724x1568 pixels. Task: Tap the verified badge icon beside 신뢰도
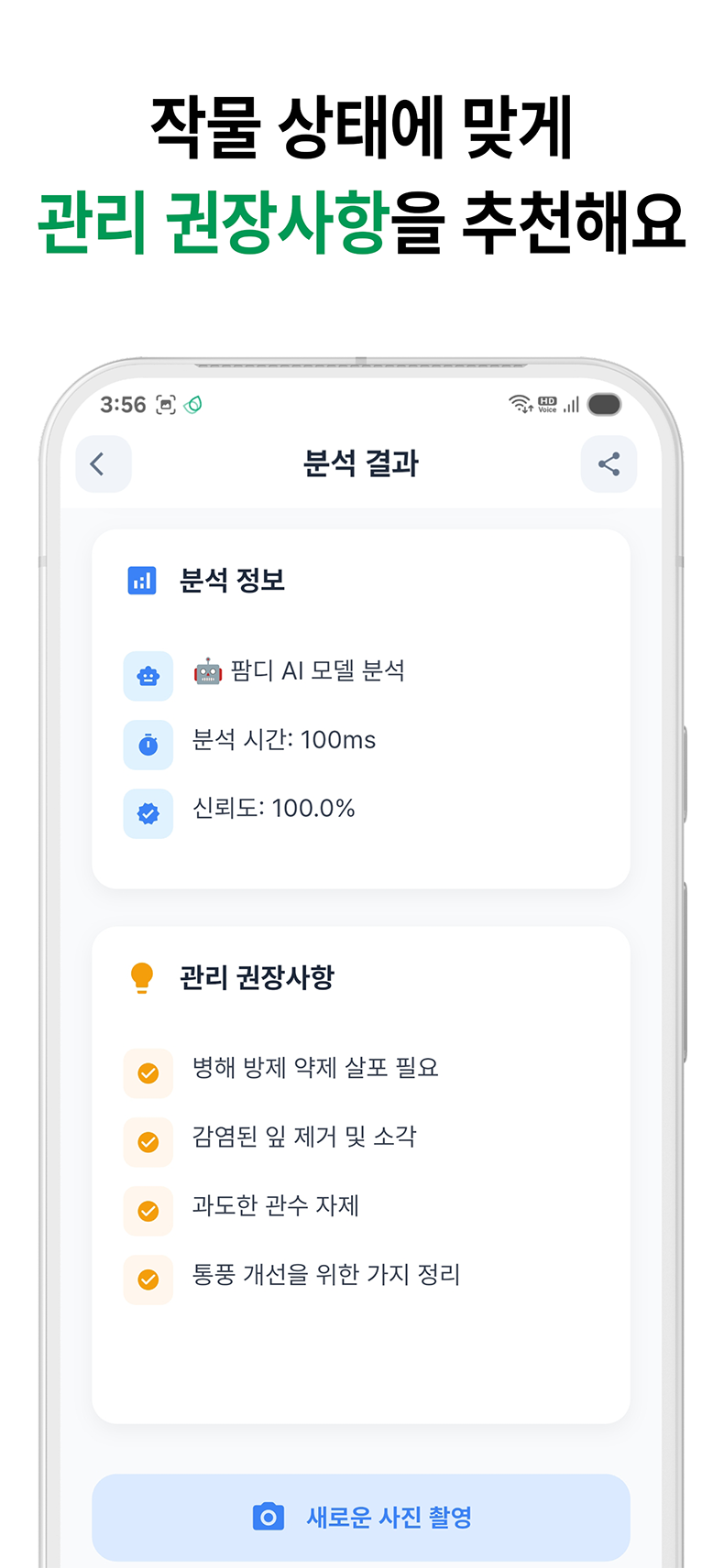coord(148,813)
